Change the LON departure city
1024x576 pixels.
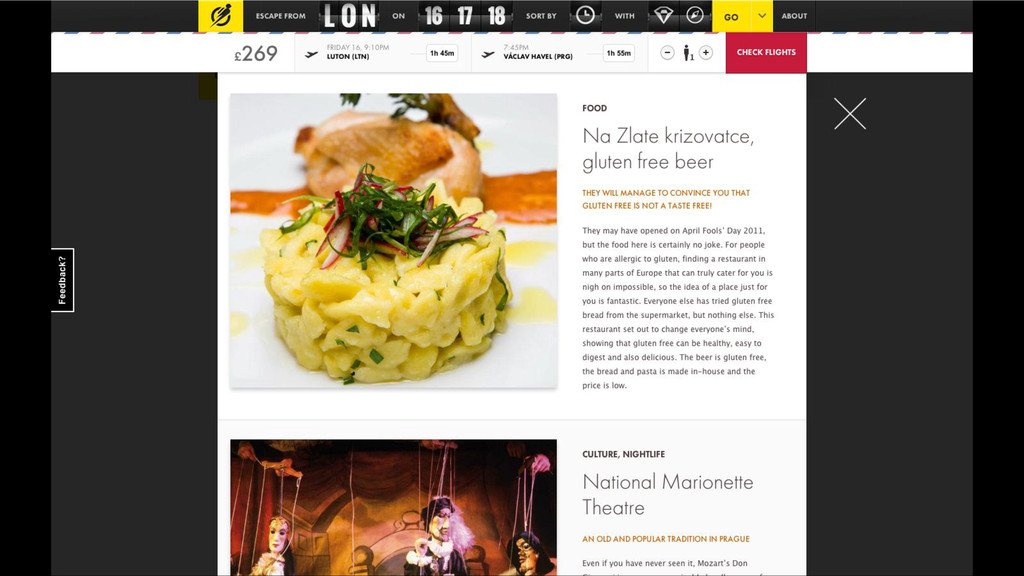coord(350,16)
